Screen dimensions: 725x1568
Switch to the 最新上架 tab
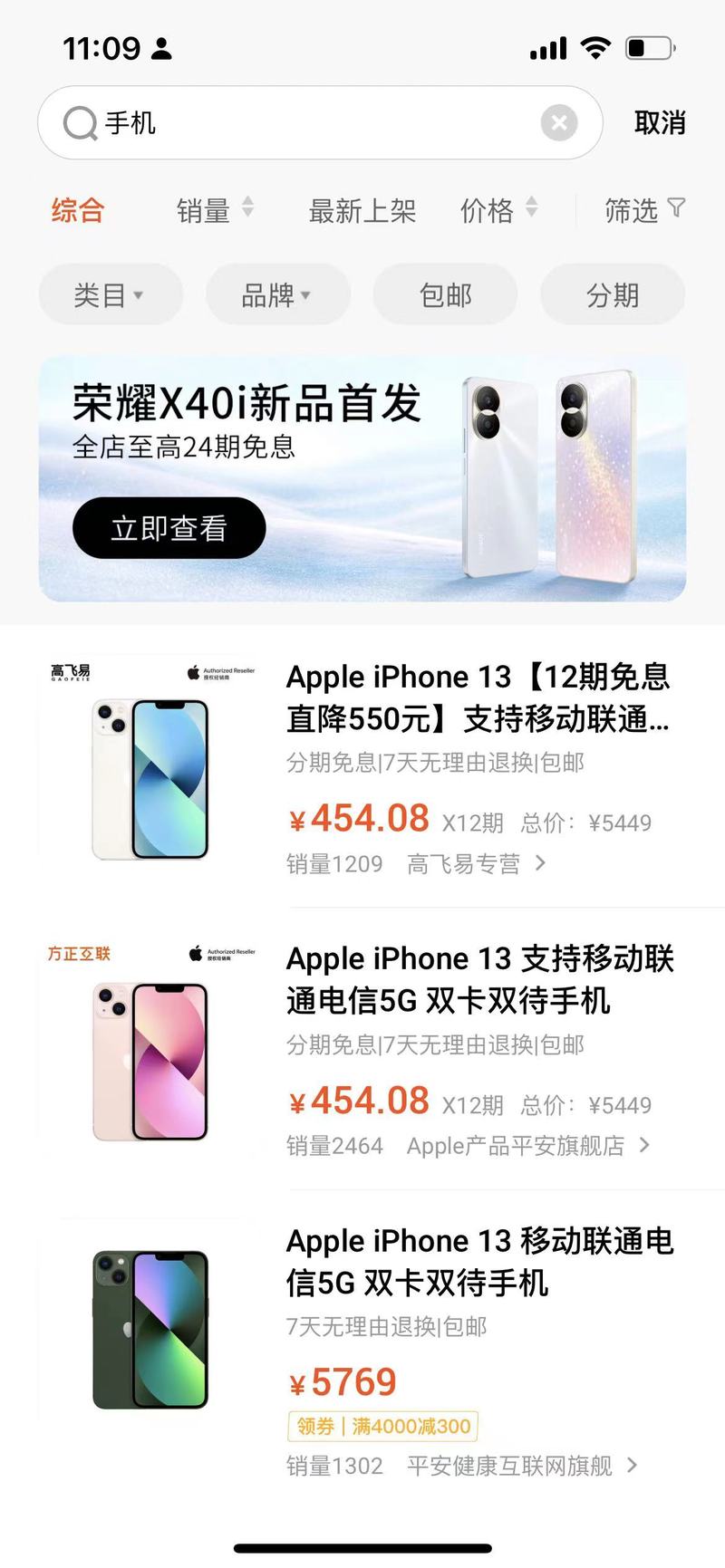[362, 211]
